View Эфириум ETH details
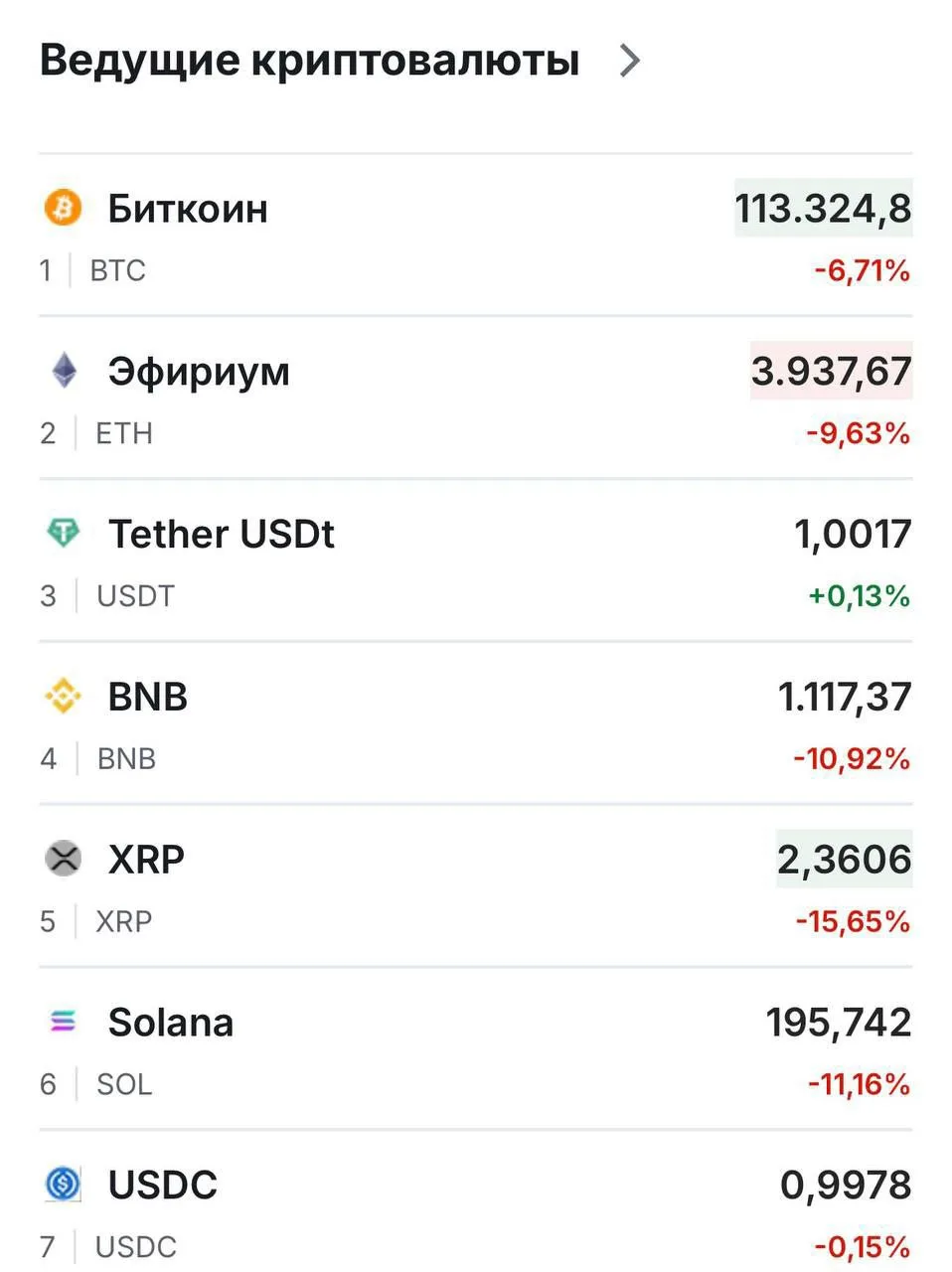952x1272 pixels. (199, 373)
